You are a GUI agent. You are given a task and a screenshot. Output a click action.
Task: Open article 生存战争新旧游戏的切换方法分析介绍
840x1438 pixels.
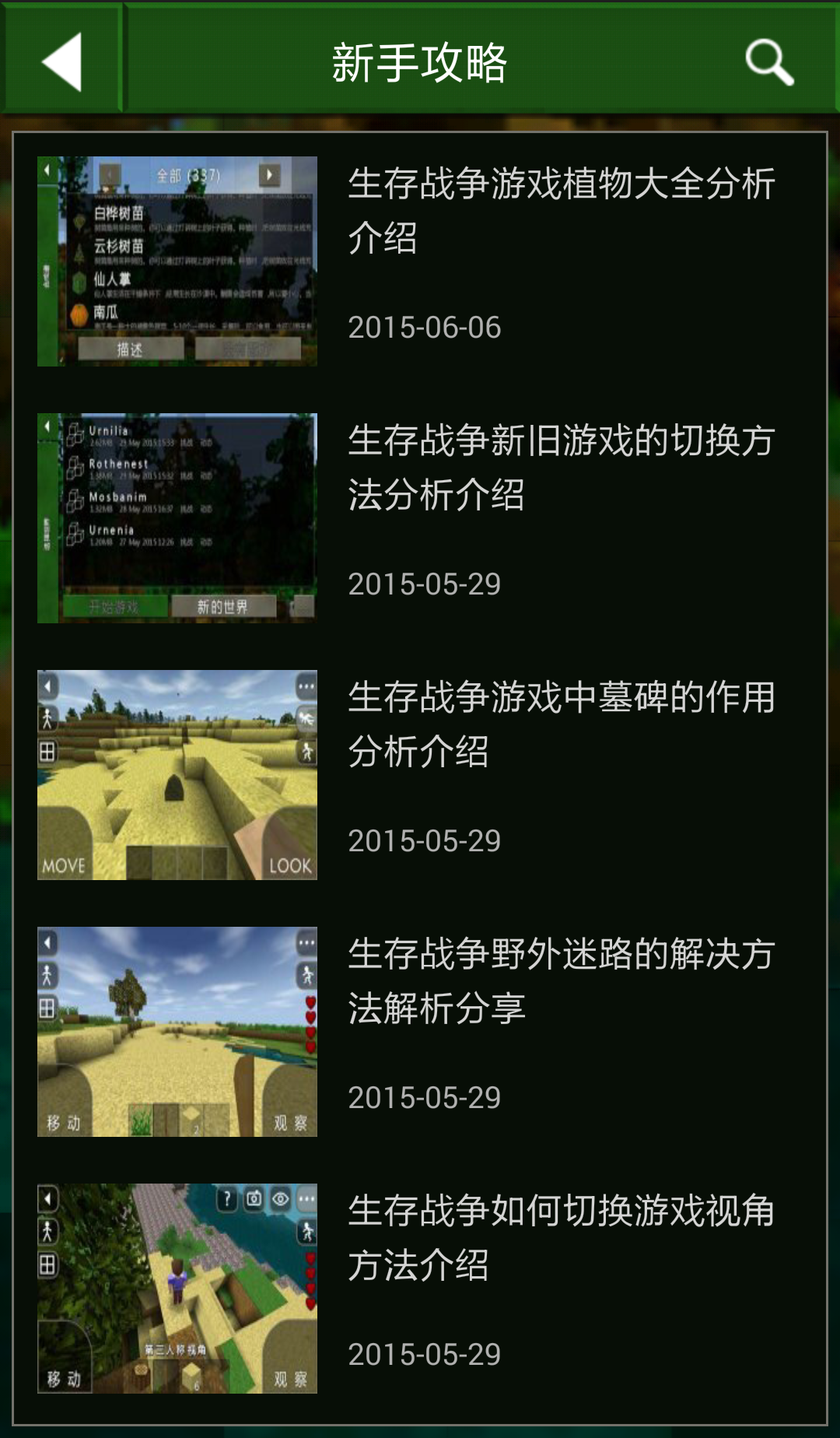coord(560,467)
